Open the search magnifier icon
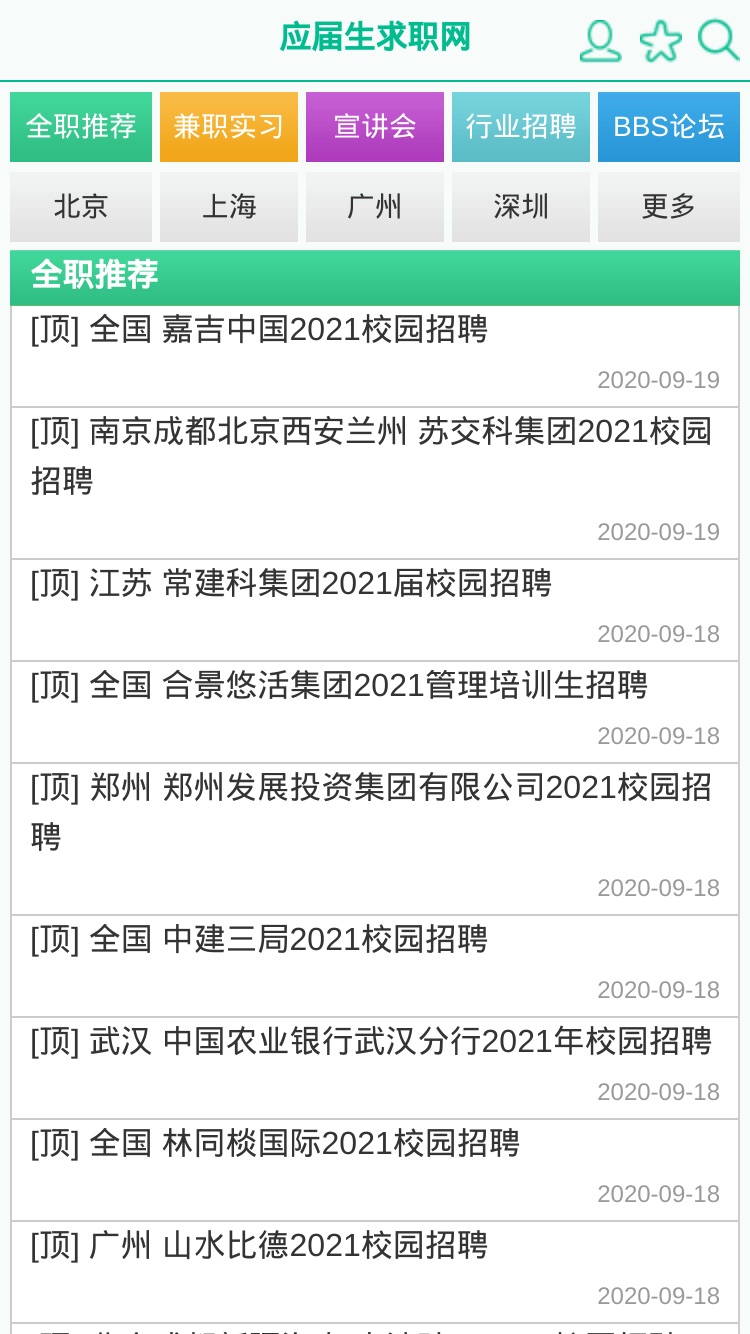The width and height of the screenshot is (750, 1334). coord(718,41)
